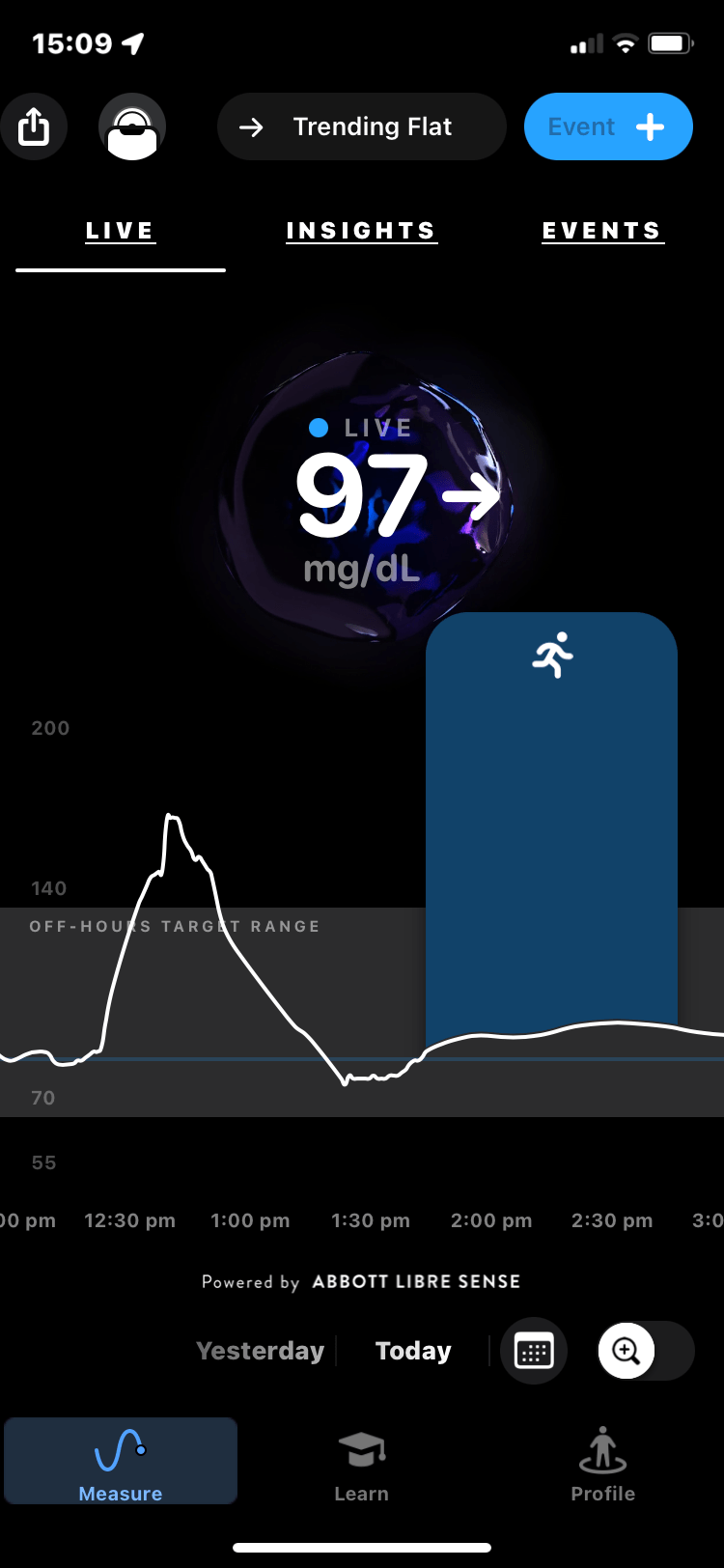
Task: Toggle the graph zoom switch
Action: [645, 1351]
